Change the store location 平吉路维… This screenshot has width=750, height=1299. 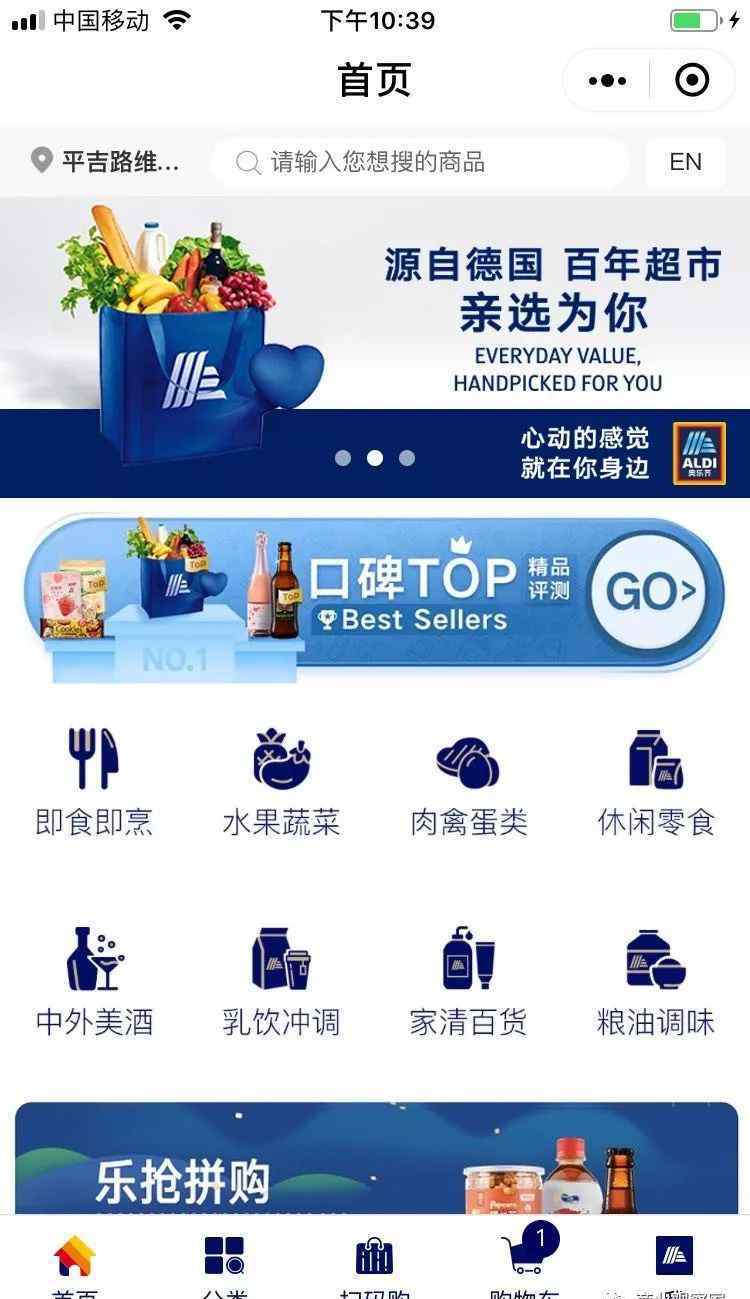(x=105, y=161)
